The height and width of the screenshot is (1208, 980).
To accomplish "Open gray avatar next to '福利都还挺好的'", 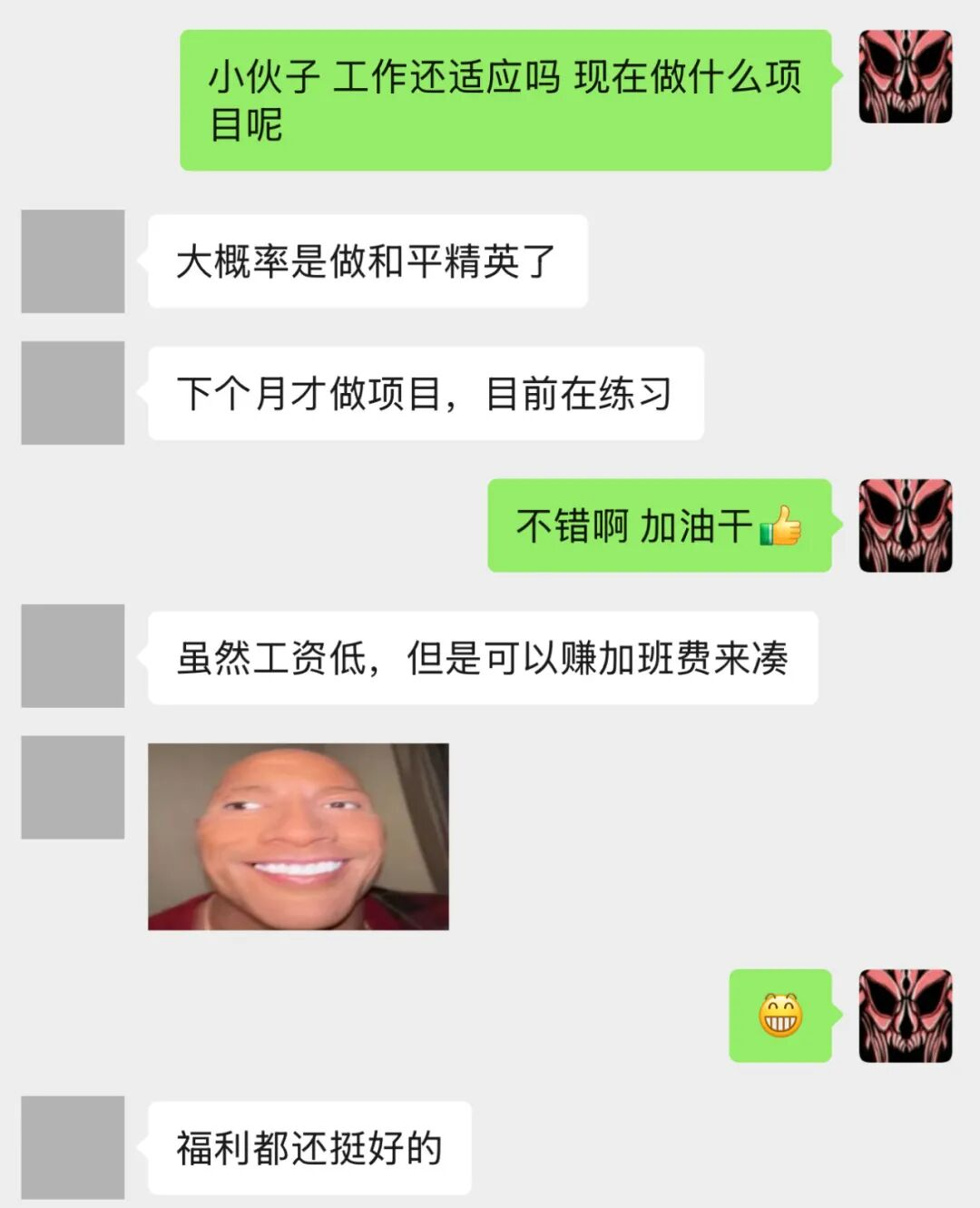I will (x=73, y=1147).
